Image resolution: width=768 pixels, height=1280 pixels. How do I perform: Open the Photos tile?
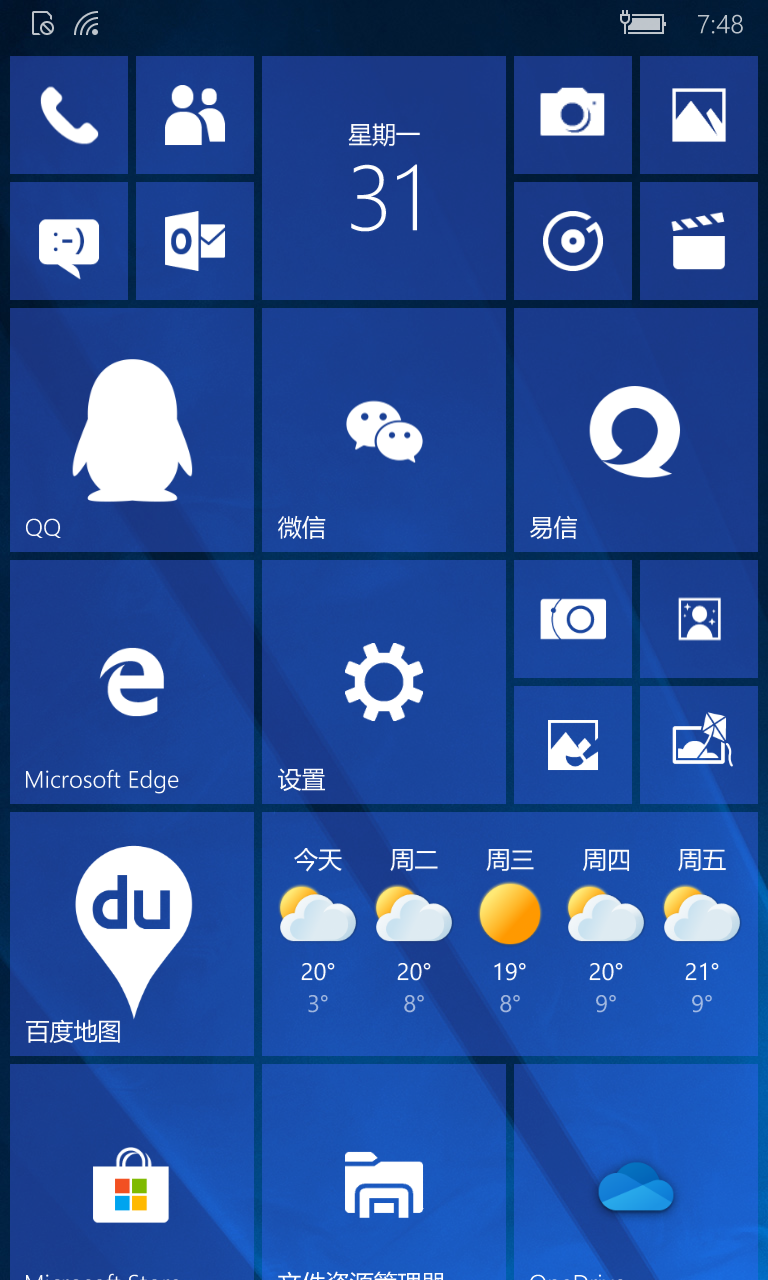pyautogui.click(x=699, y=115)
